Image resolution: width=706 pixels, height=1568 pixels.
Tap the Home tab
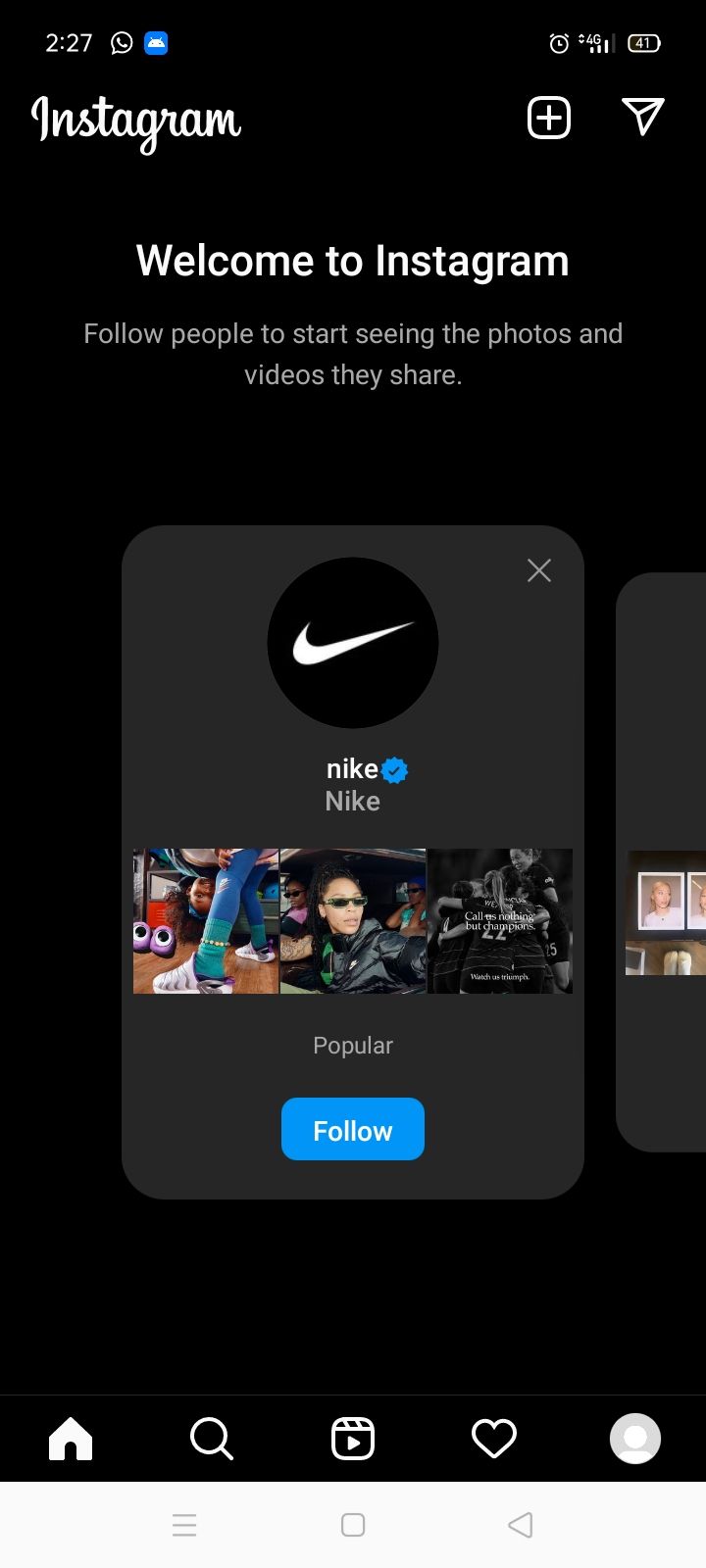[71, 1439]
